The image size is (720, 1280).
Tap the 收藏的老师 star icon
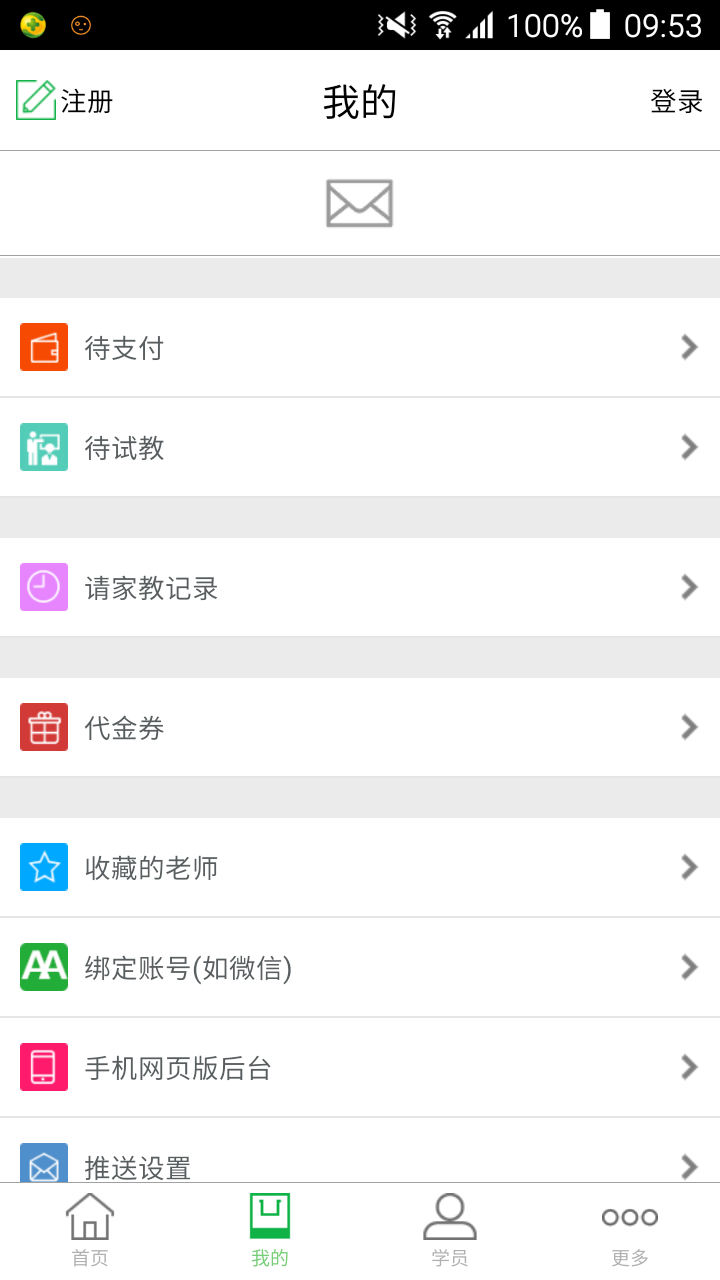pos(41,867)
